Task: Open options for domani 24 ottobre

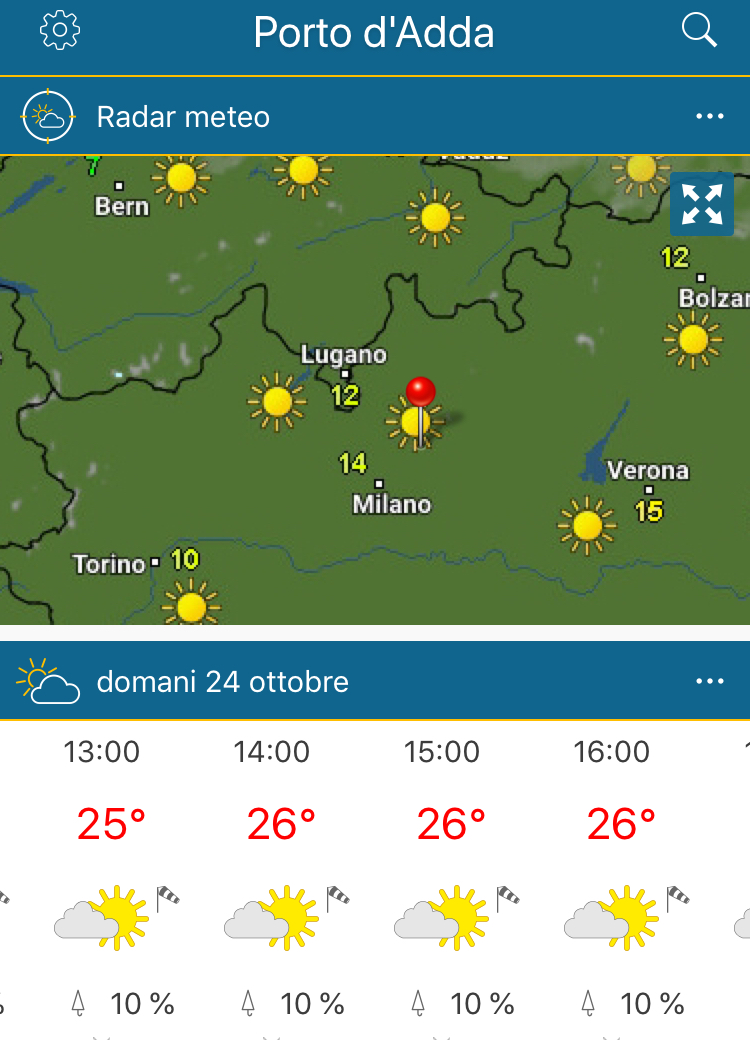Action: pos(710,681)
